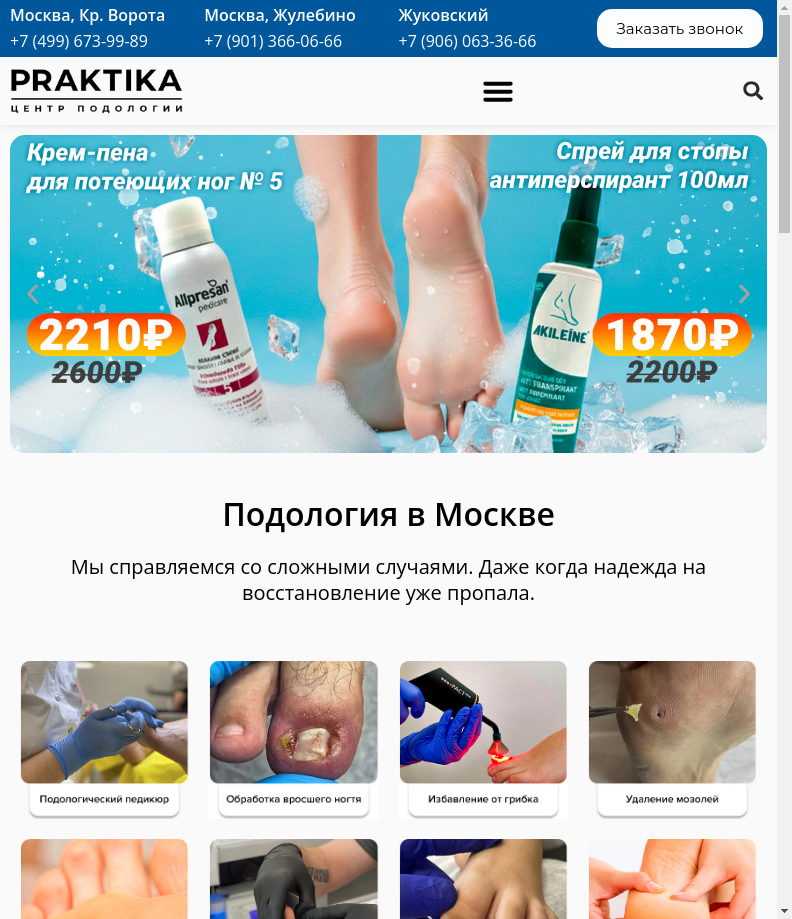Open the hamburger menu
This screenshot has width=792, height=919.
(497, 92)
